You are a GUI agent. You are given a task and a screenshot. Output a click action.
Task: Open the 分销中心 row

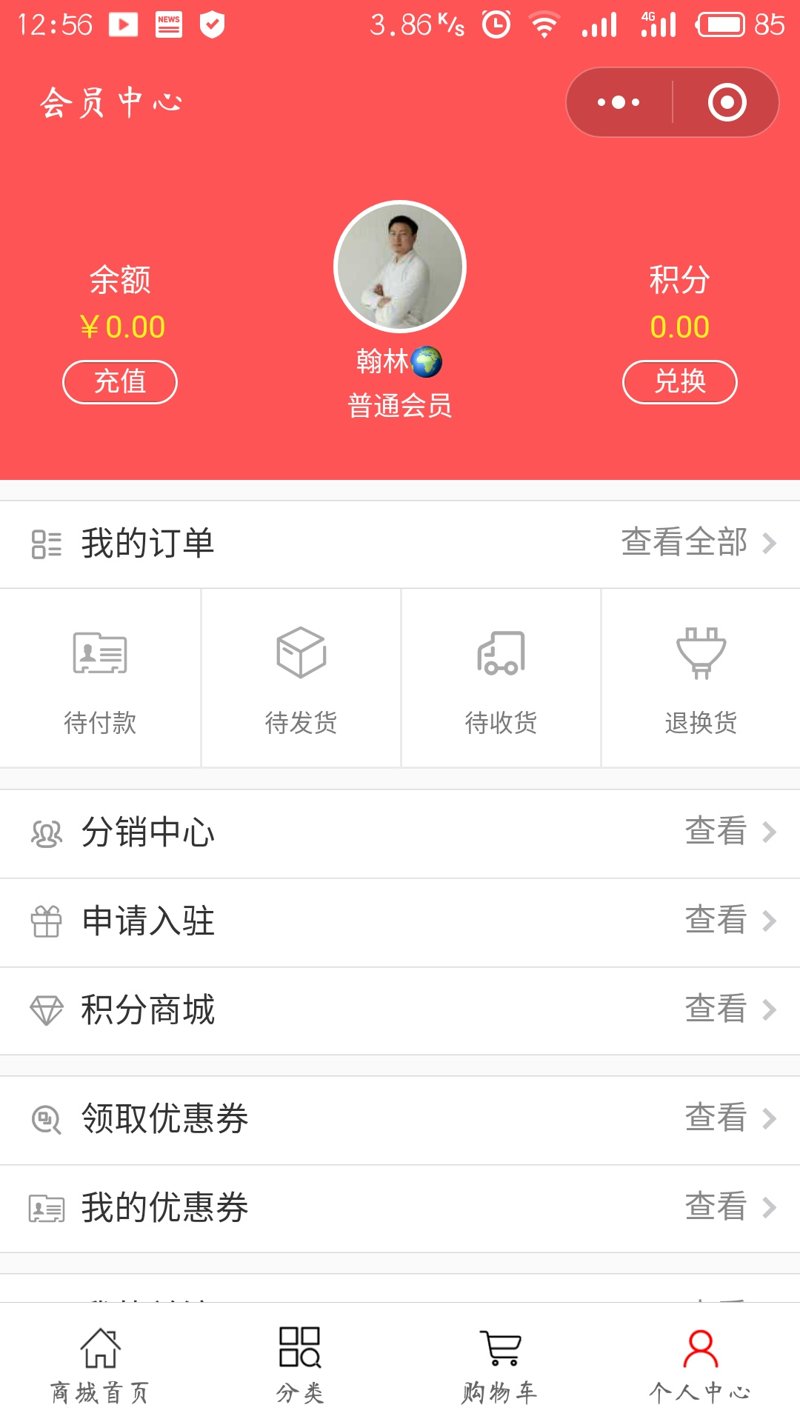pos(400,833)
